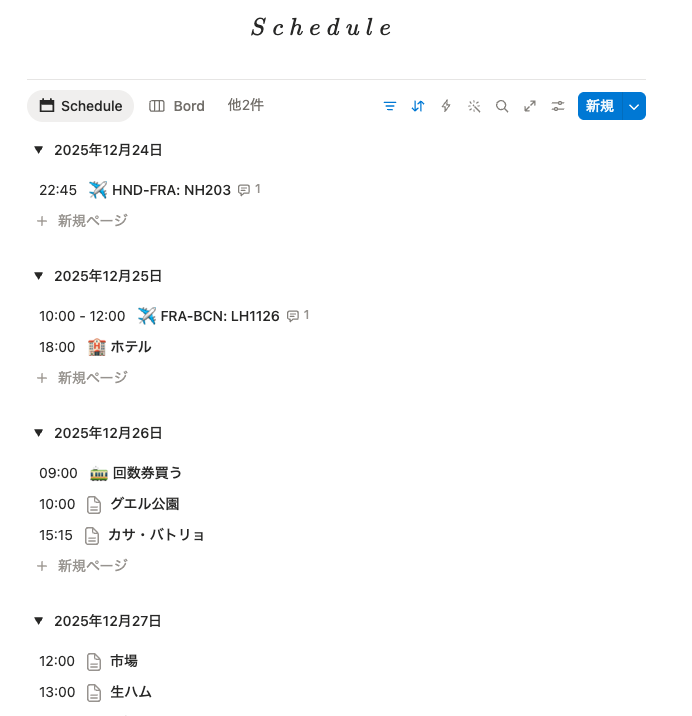The image size is (692, 716).
Task: Search the Schedule database
Action: click(x=502, y=106)
